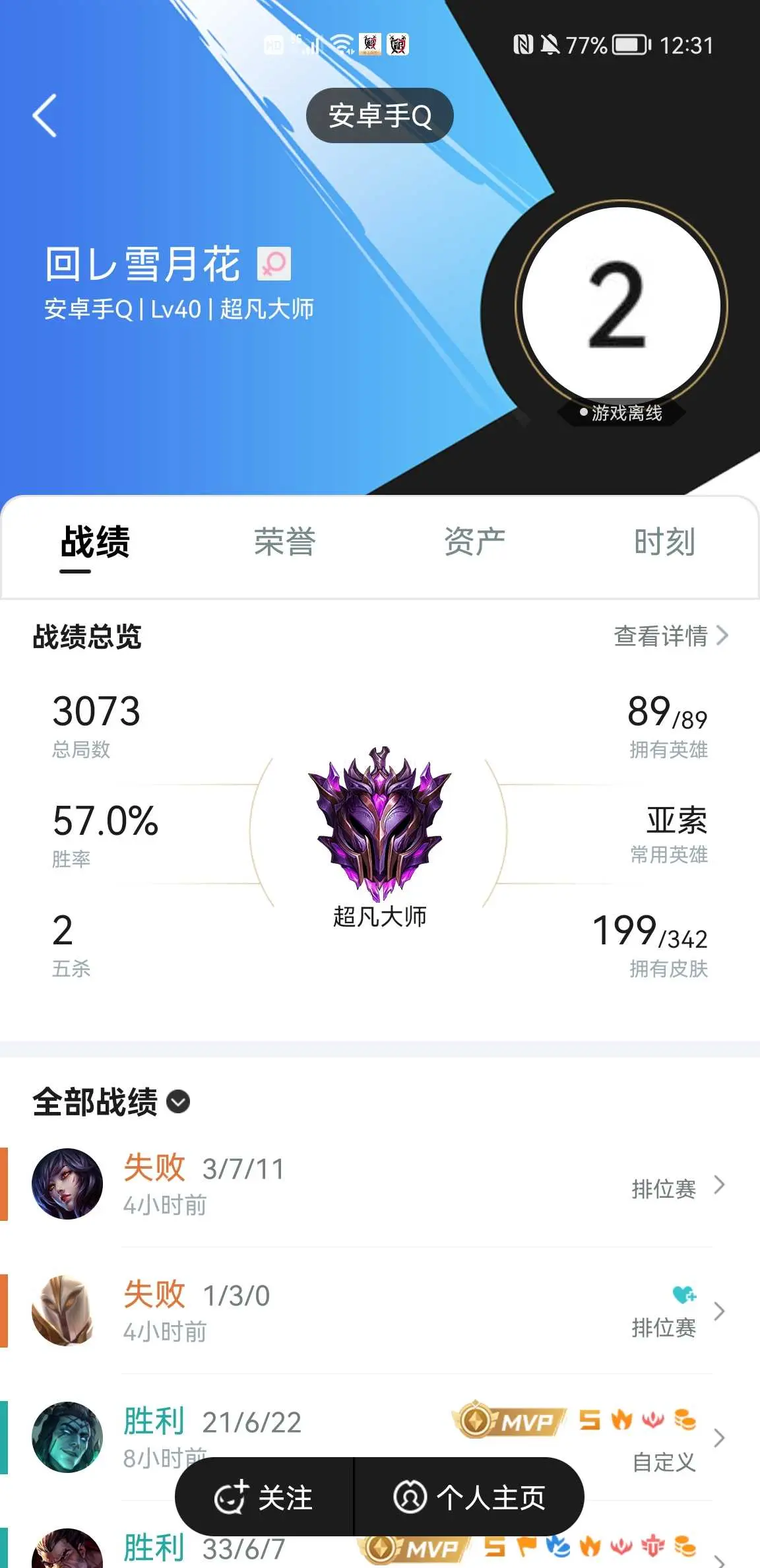Open the player's round avatar
Image resolution: width=760 pixels, height=1568 pixels.
pos(620,306)
